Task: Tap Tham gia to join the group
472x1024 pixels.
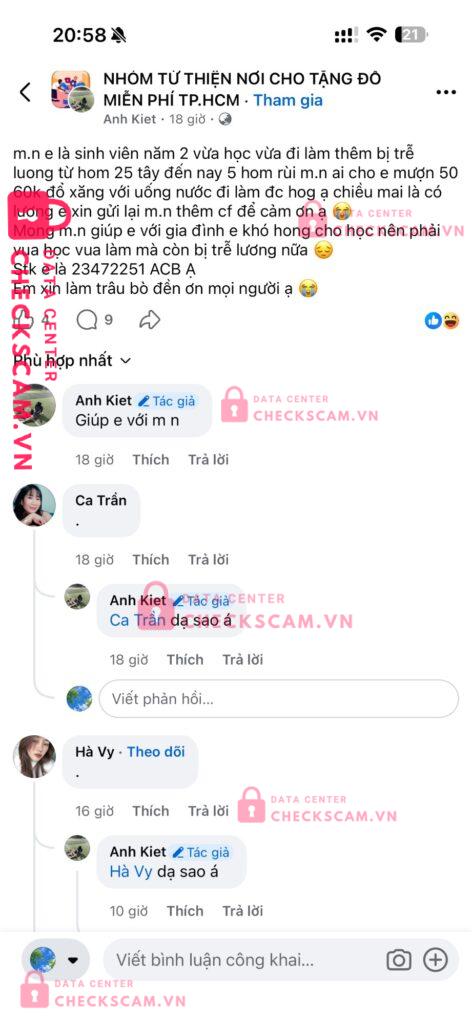Action: [288, 101]
